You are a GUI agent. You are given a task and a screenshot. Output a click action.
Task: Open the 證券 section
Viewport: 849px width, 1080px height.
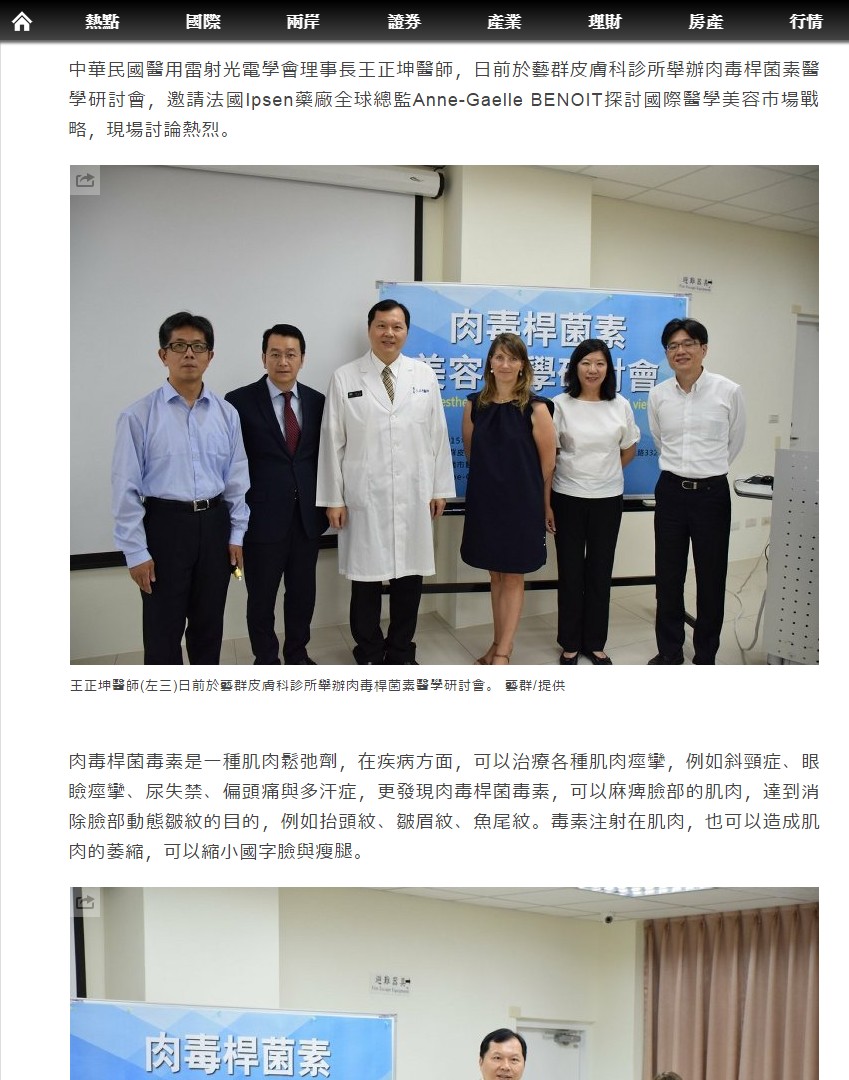tap(404, 22)
